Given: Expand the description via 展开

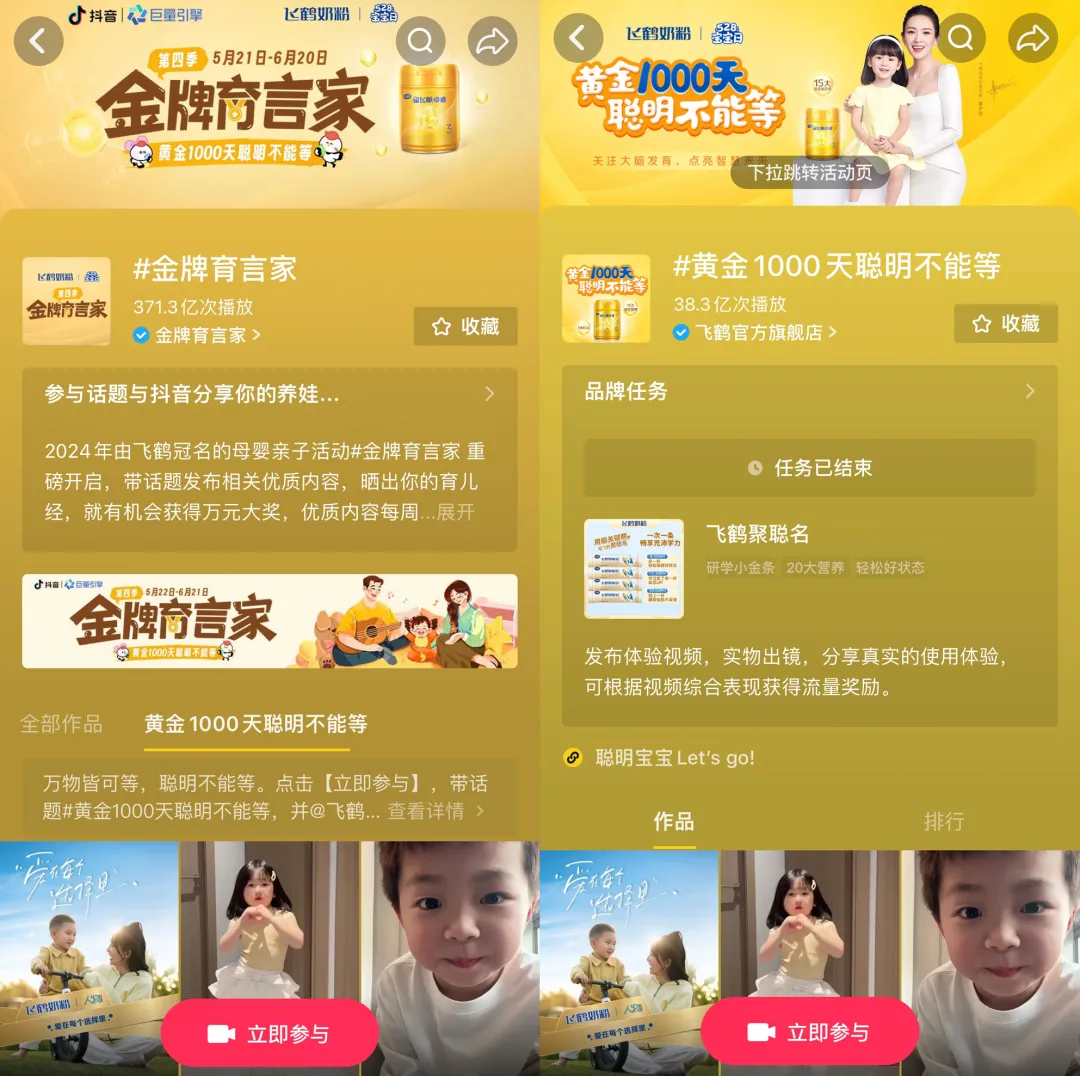Looking at the screenshot, I should pos(456,512).
